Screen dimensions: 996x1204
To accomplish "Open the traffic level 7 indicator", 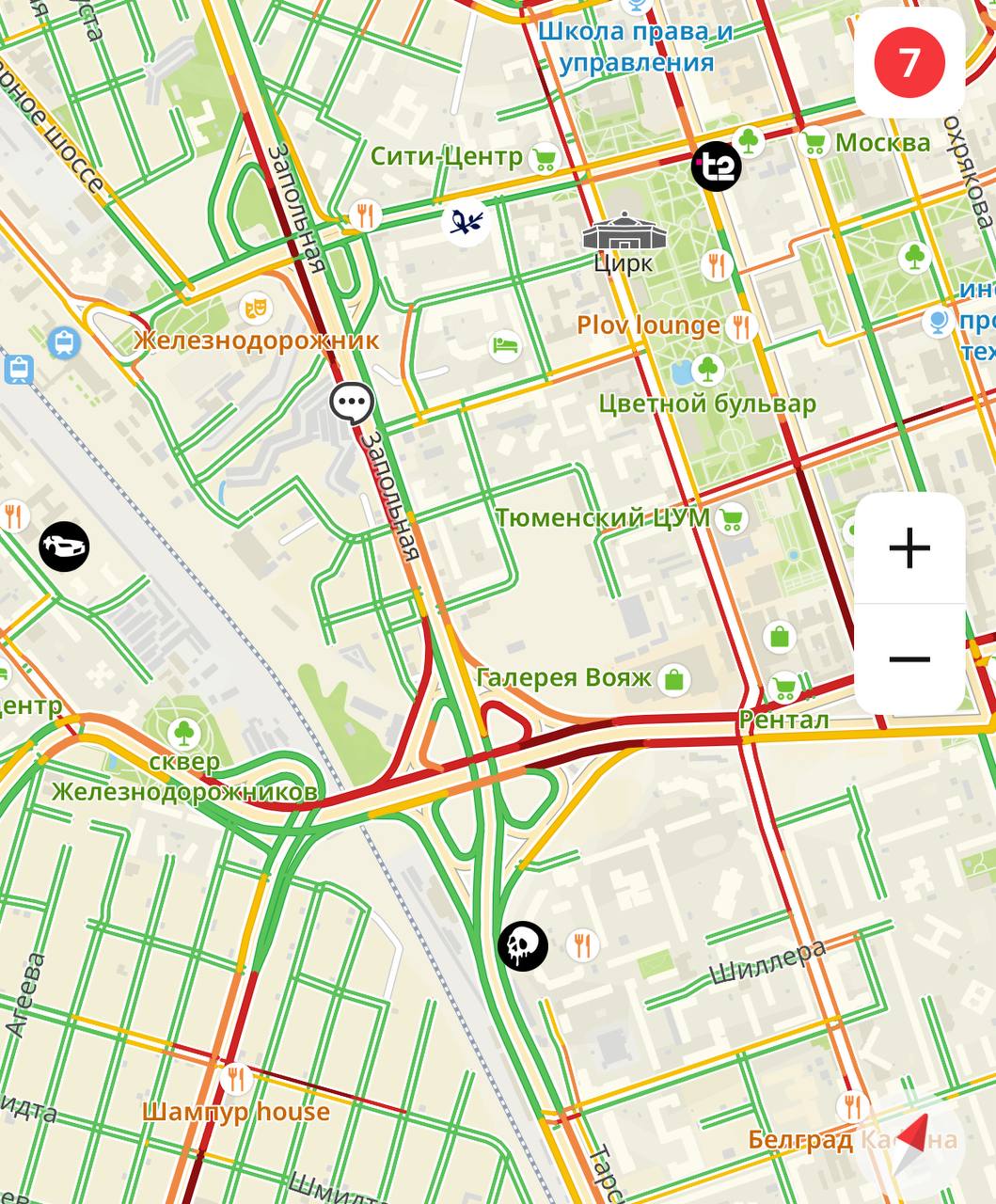I will coord(909,63).
